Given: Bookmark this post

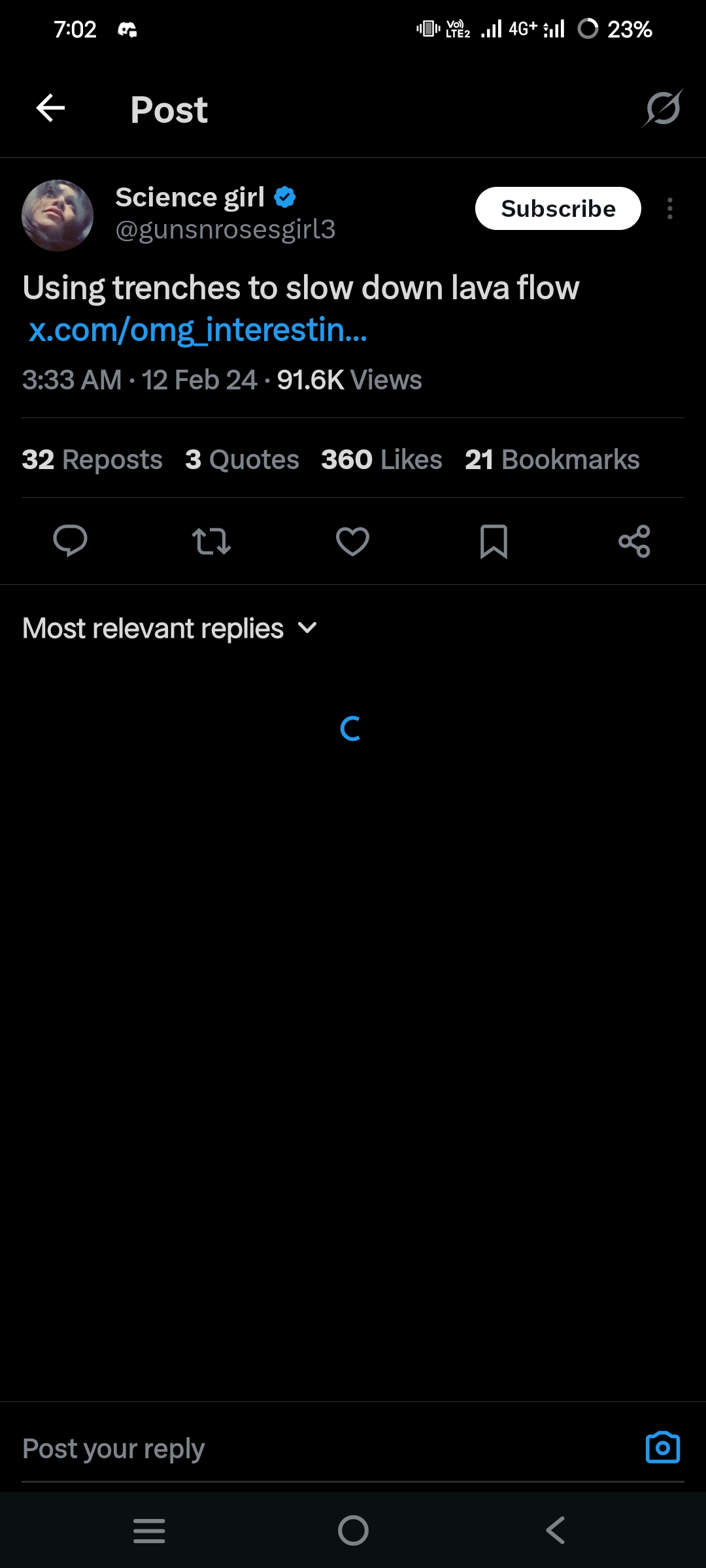Looking at the screenshot, I should 494,541.
